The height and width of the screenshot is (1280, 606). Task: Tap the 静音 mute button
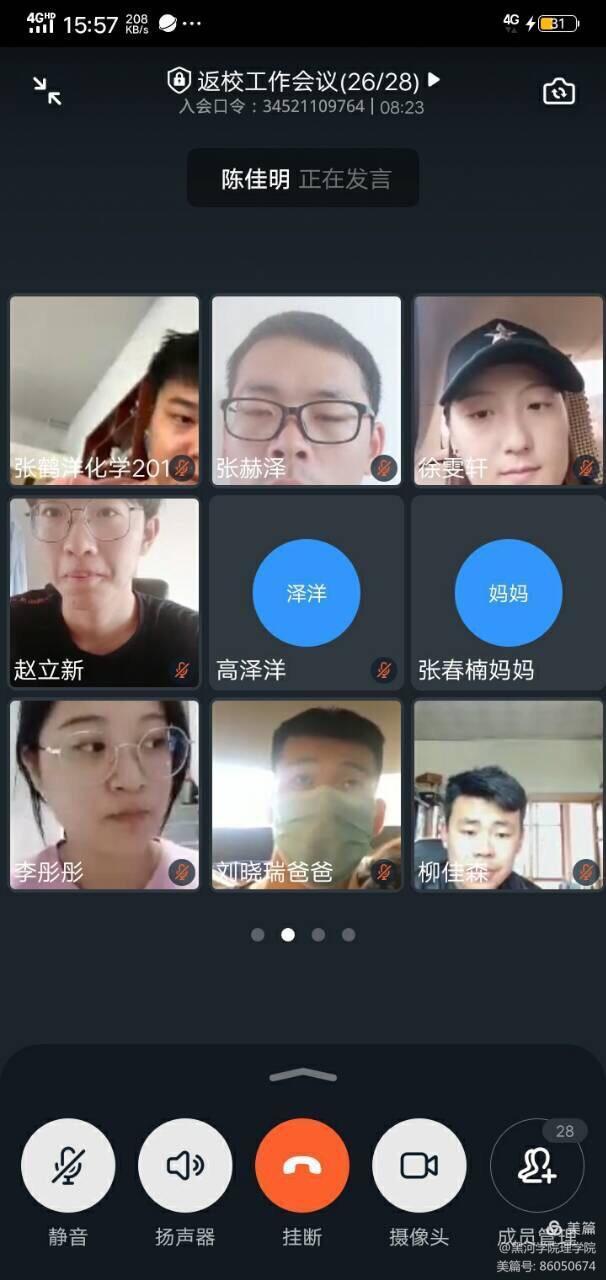[x=68, y=1166]
